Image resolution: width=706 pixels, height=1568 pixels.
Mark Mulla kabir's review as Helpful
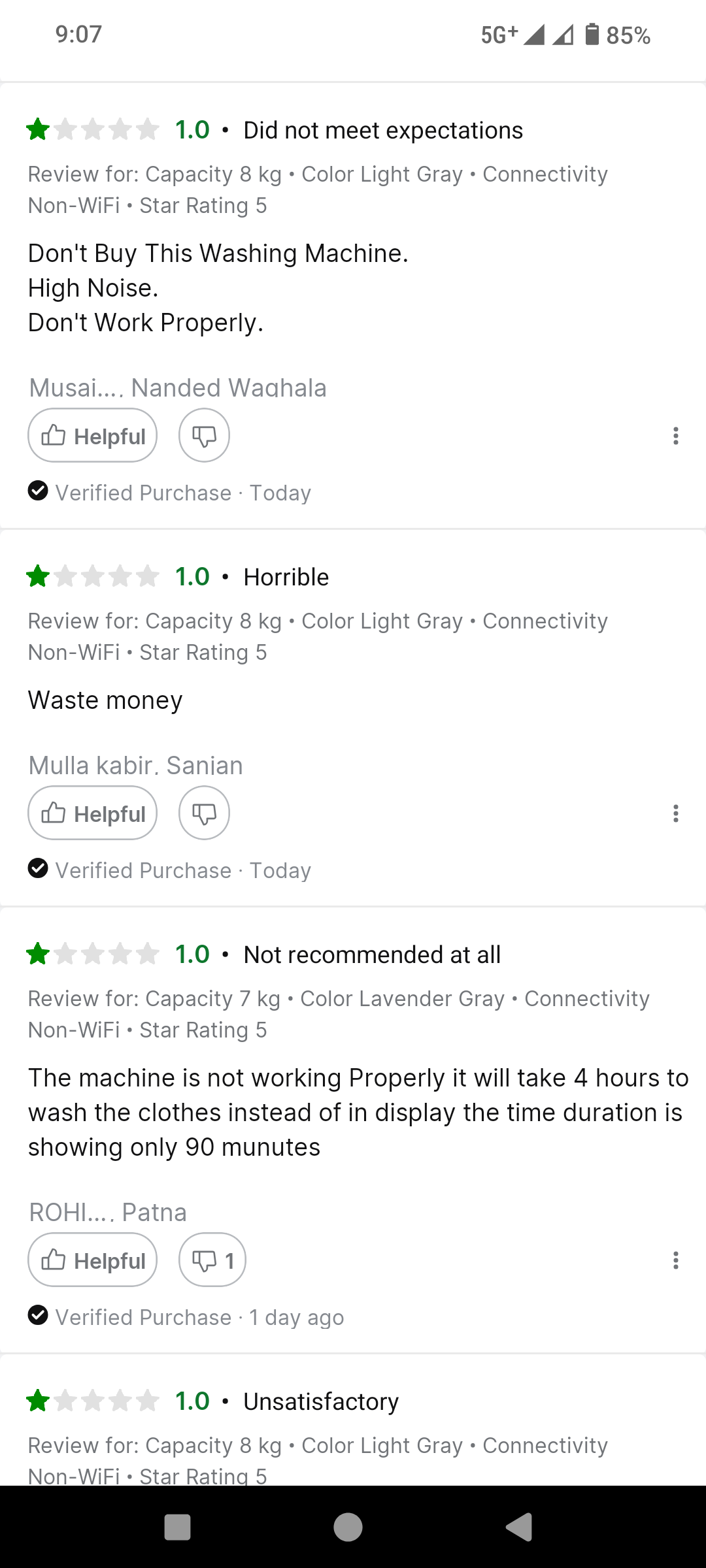pos(92,813)
